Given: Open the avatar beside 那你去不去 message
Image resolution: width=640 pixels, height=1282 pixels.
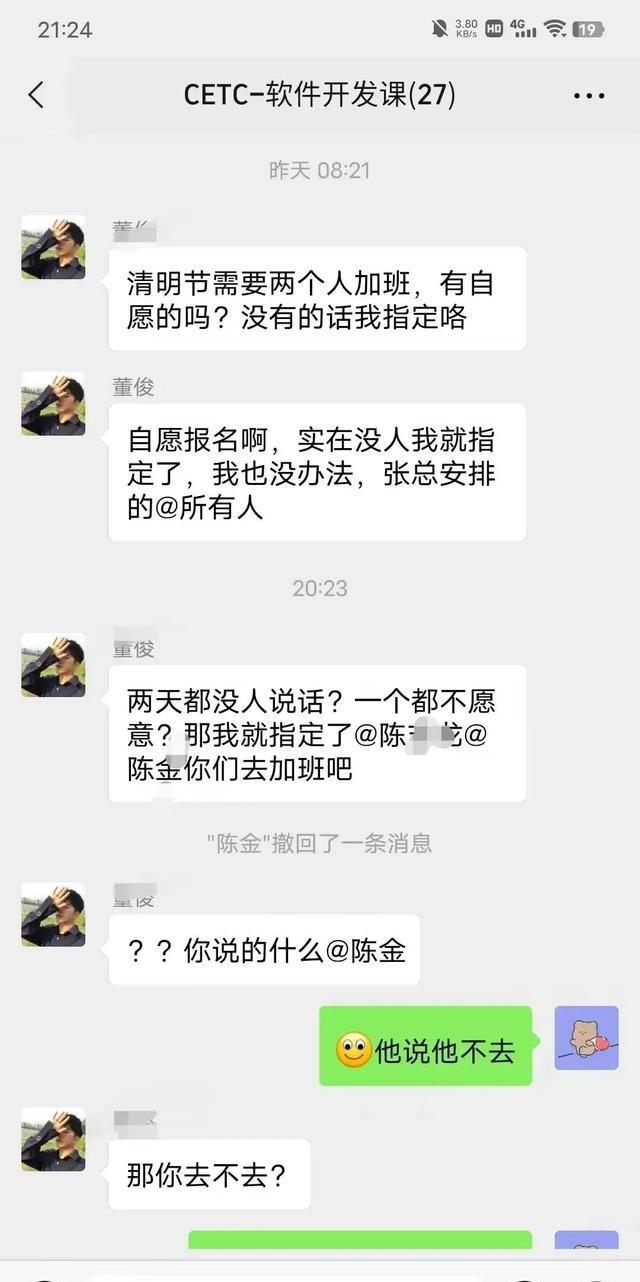Looking at the screenshot, I should 53,1139.
